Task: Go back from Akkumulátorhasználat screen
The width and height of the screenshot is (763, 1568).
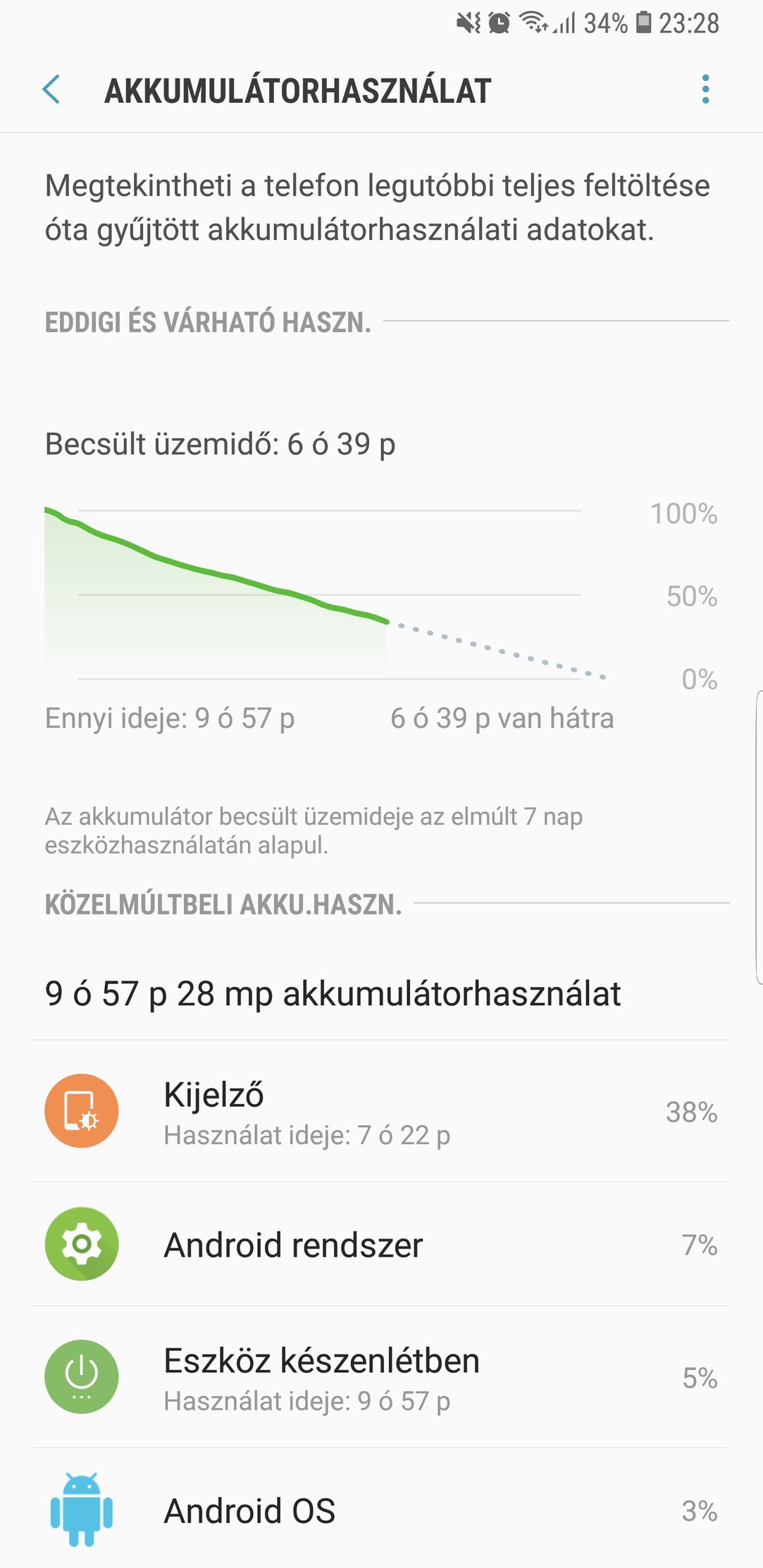Action: point(51,89)
